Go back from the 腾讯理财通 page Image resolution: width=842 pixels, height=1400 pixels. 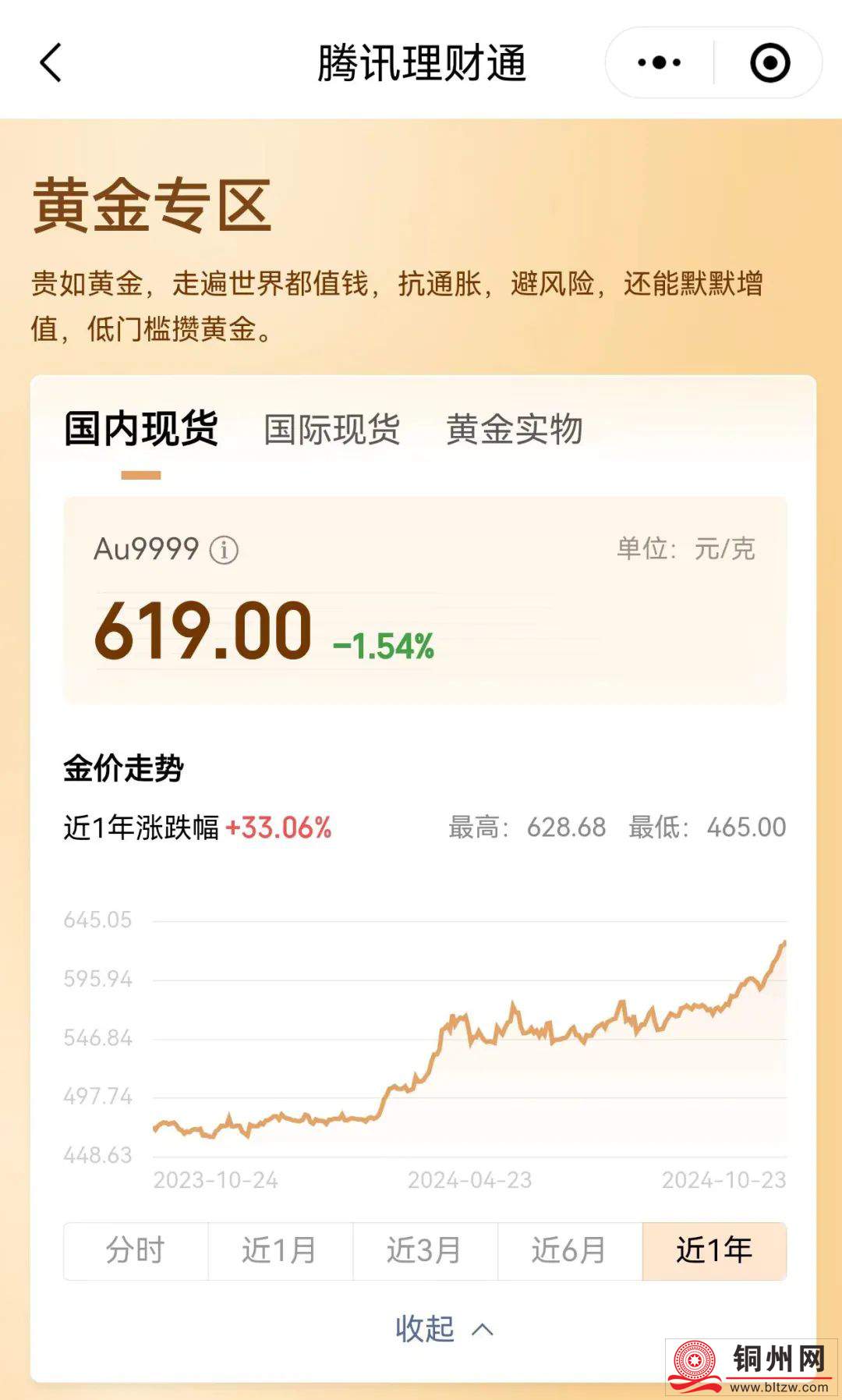[x=51, y=63]
